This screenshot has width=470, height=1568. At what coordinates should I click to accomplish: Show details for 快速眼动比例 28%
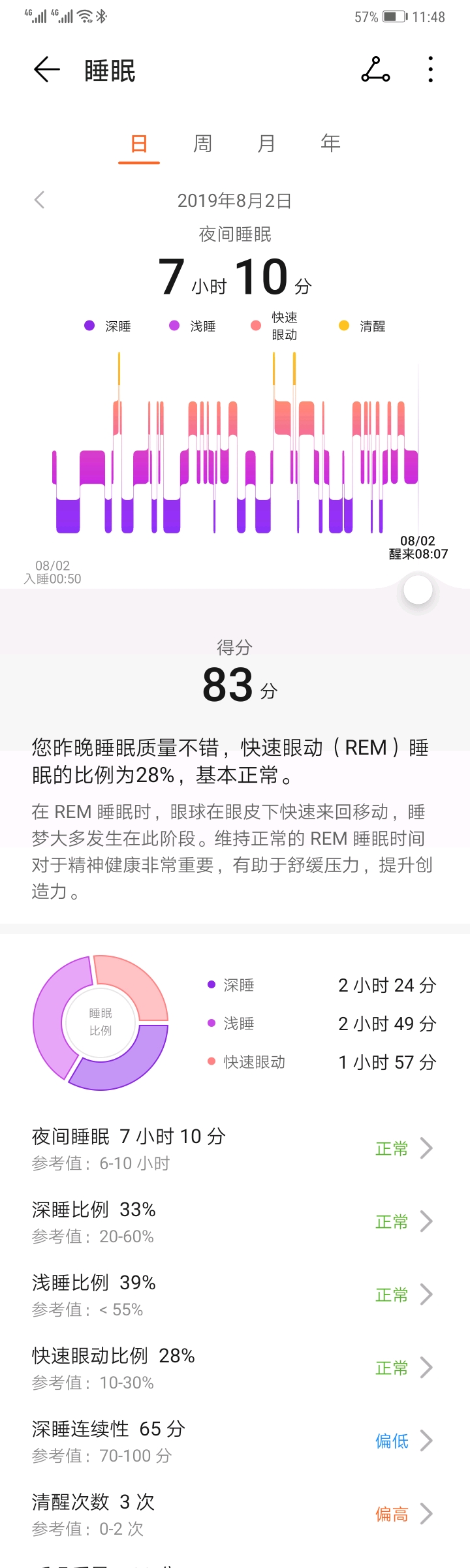coord(235,1368)
